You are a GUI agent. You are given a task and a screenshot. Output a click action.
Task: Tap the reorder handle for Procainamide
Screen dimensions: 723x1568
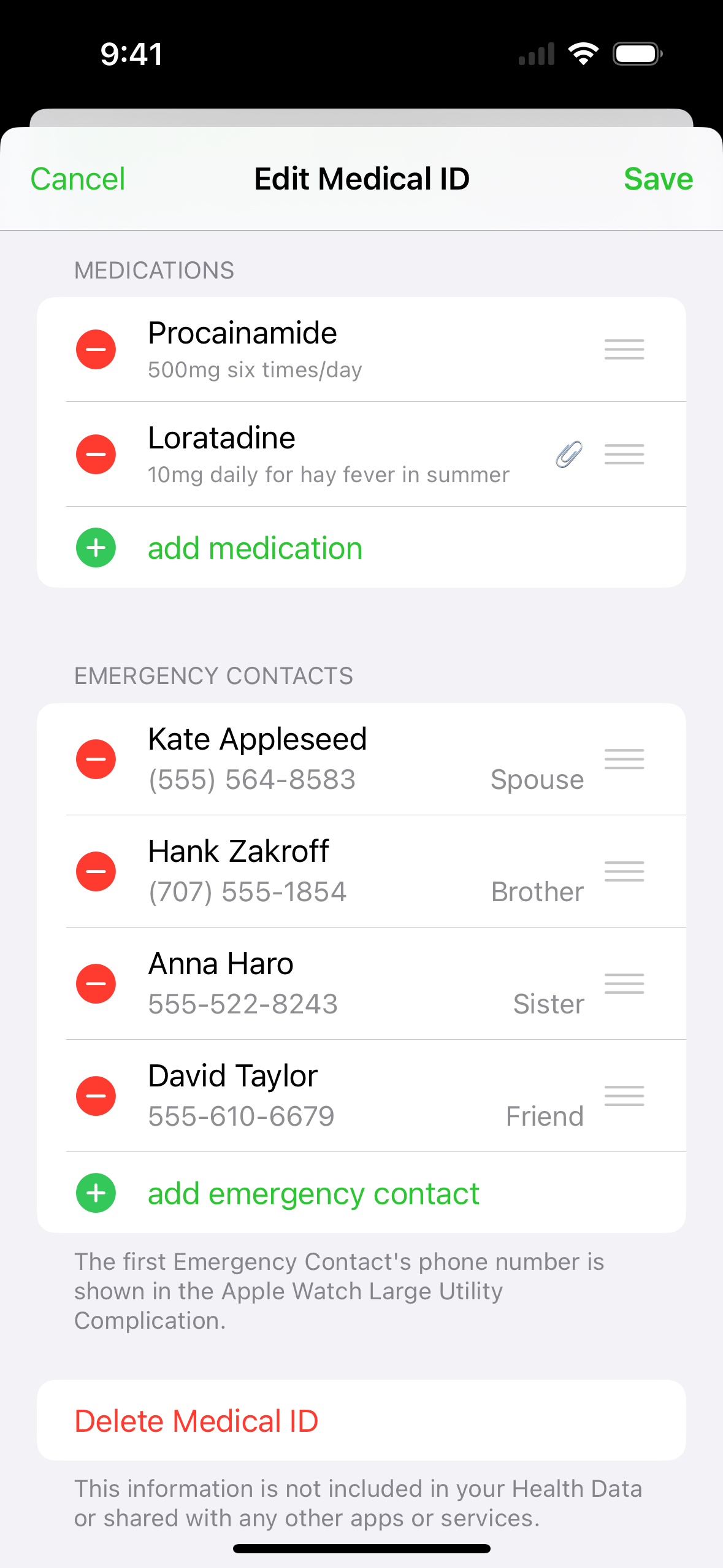624,350
